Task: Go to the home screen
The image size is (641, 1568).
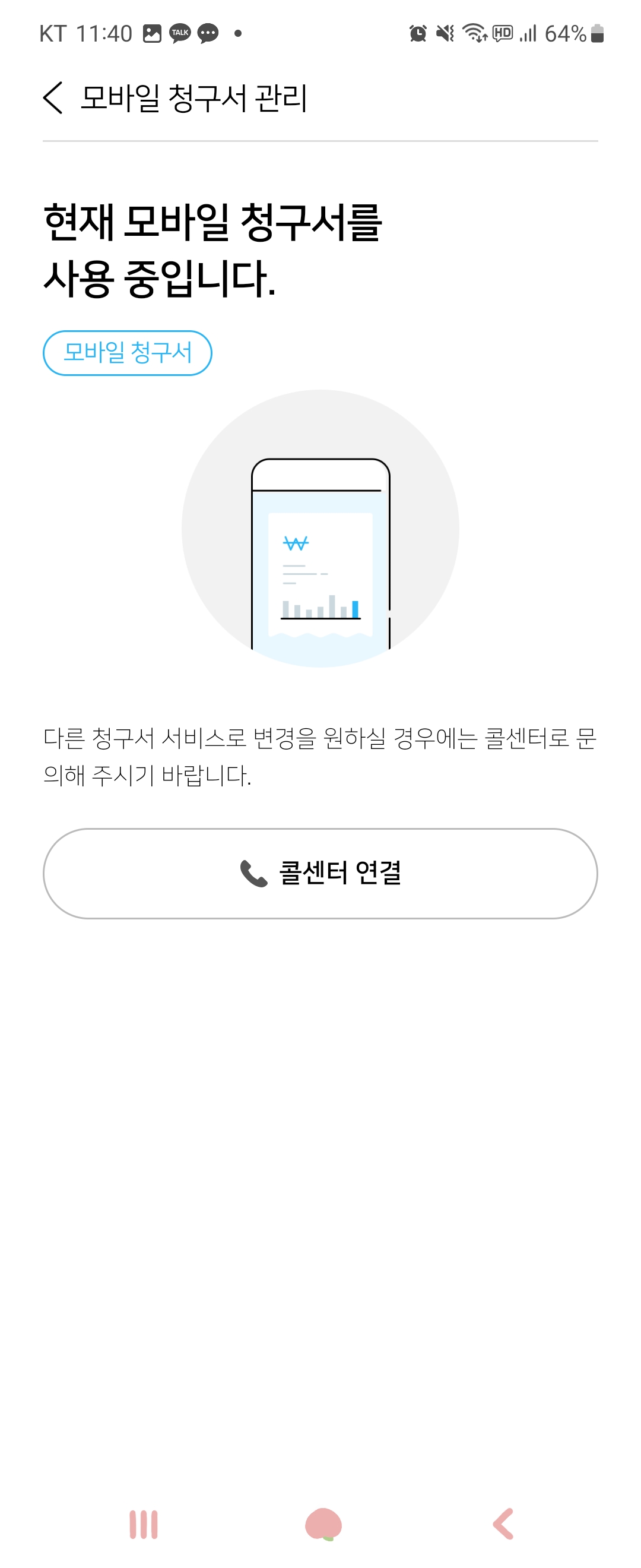Action: 323,1524
